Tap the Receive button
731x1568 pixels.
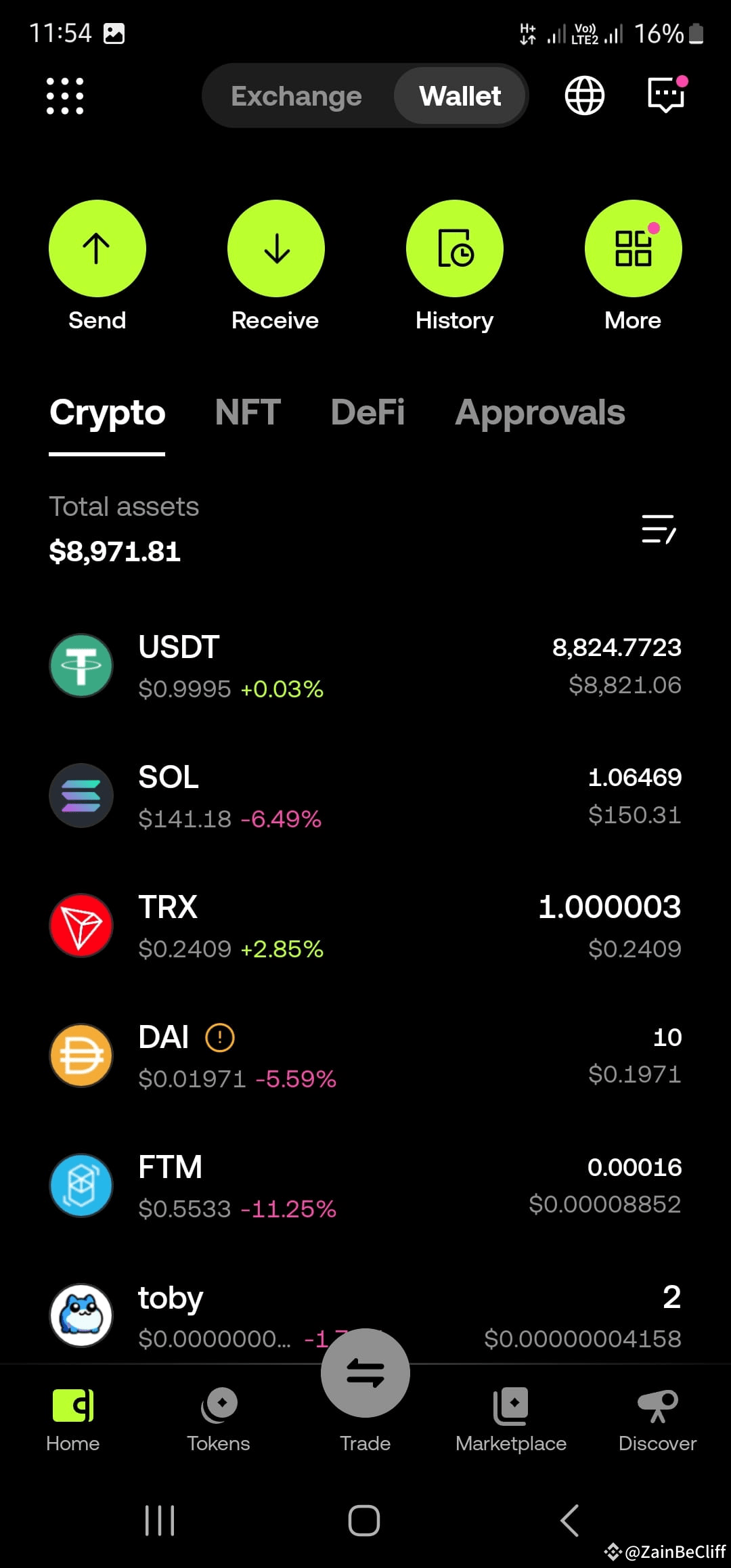(275, 266)
